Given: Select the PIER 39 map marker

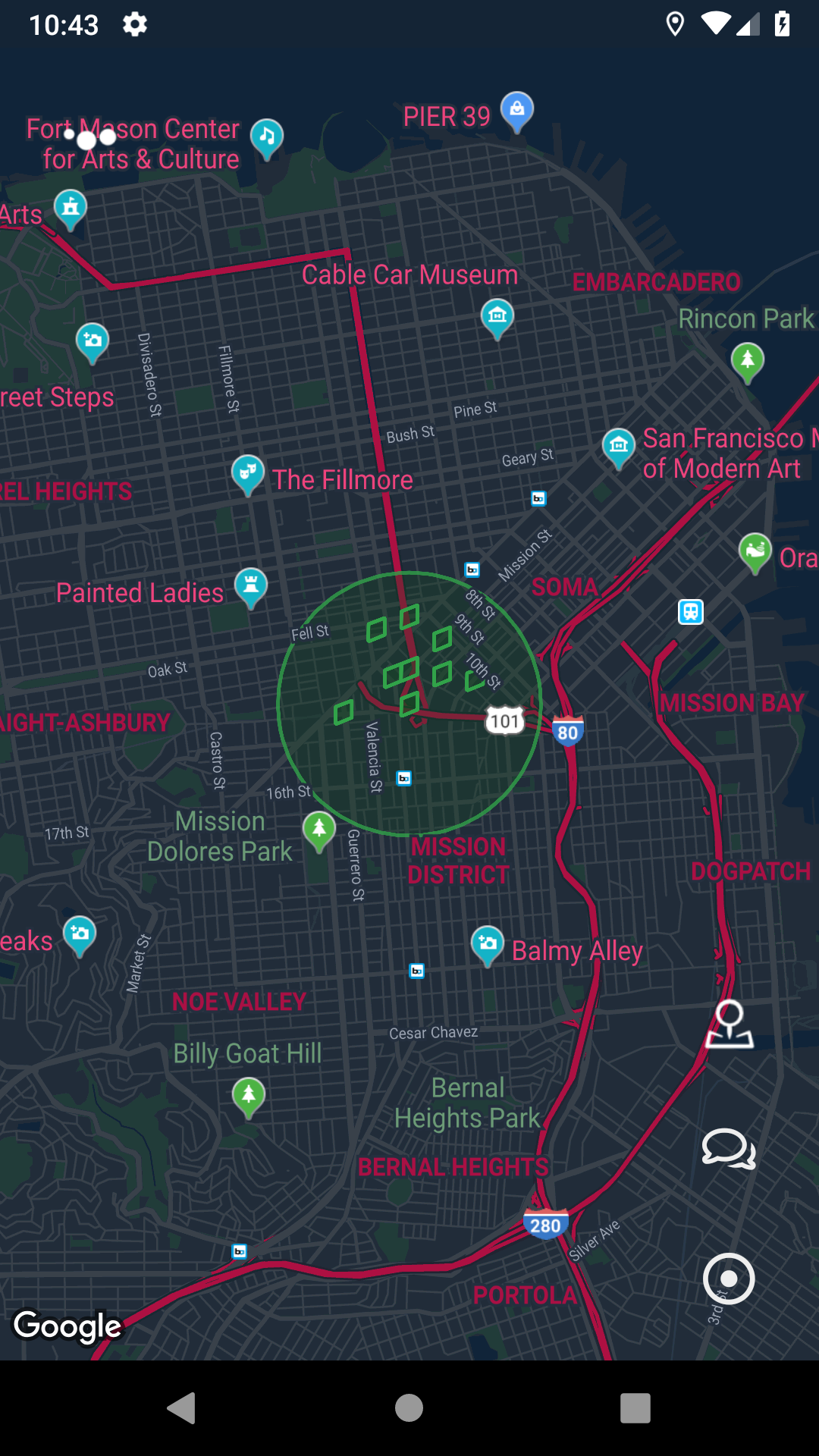Looking at the screenshot, I should click(x=517, y=111).
